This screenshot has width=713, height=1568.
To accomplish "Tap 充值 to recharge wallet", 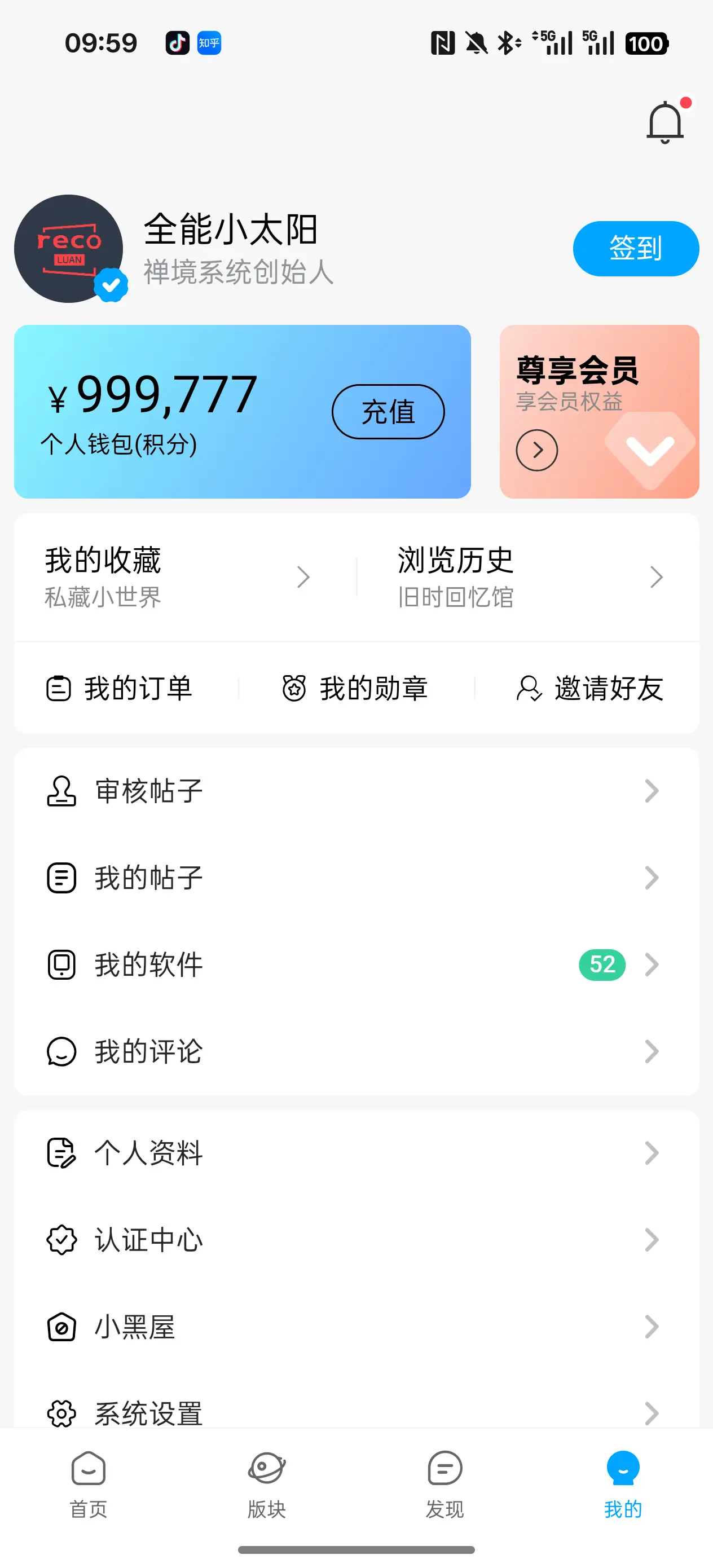I will click(388, 412).
